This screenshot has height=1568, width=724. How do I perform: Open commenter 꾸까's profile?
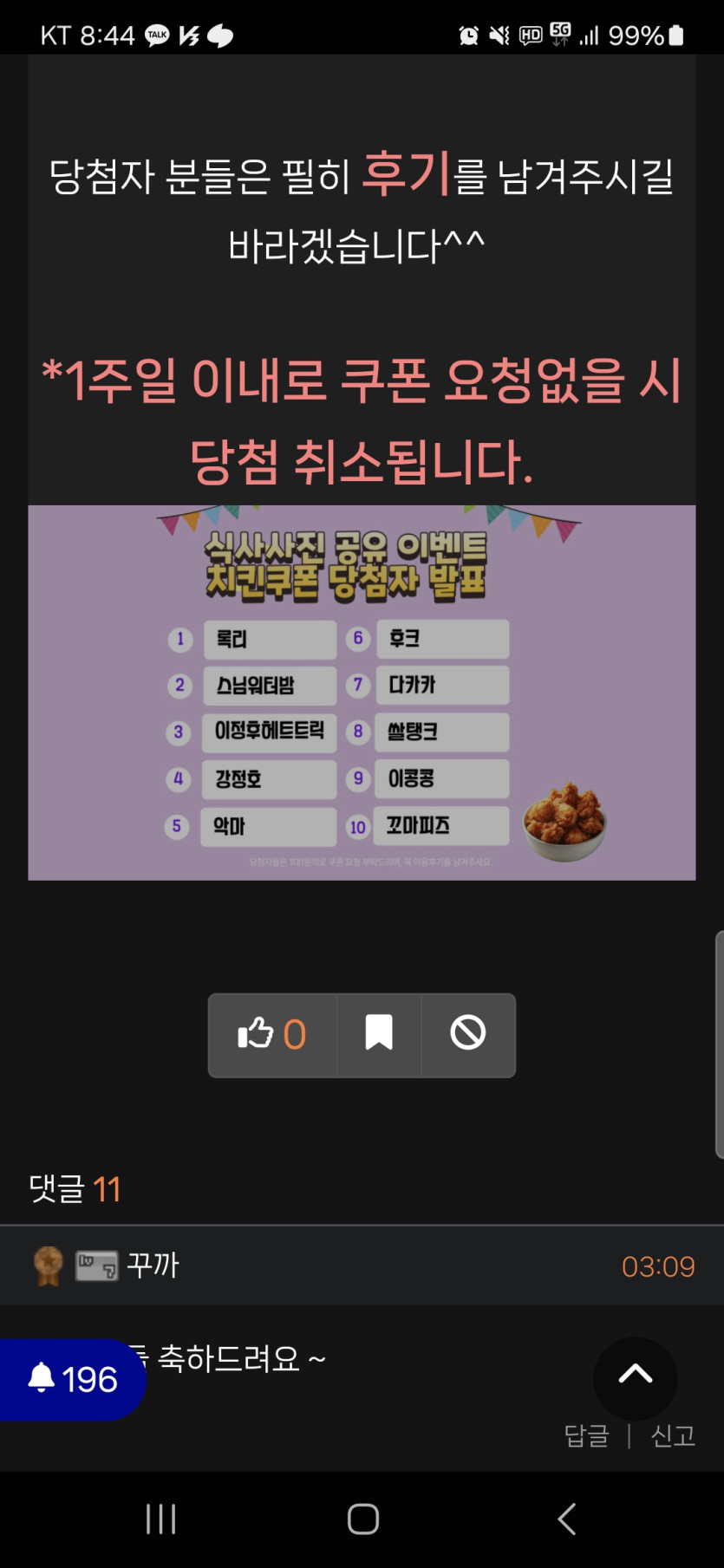click(x=153, y=1265)
